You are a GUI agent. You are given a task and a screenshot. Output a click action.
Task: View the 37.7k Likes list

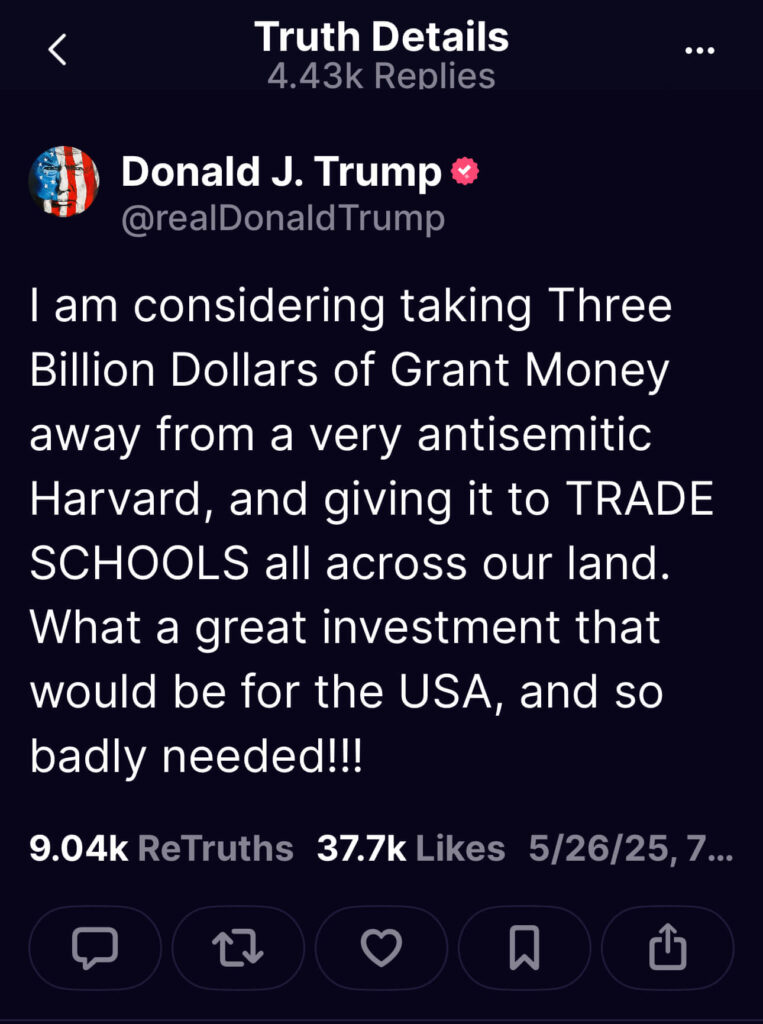click(x=411, y=849)
